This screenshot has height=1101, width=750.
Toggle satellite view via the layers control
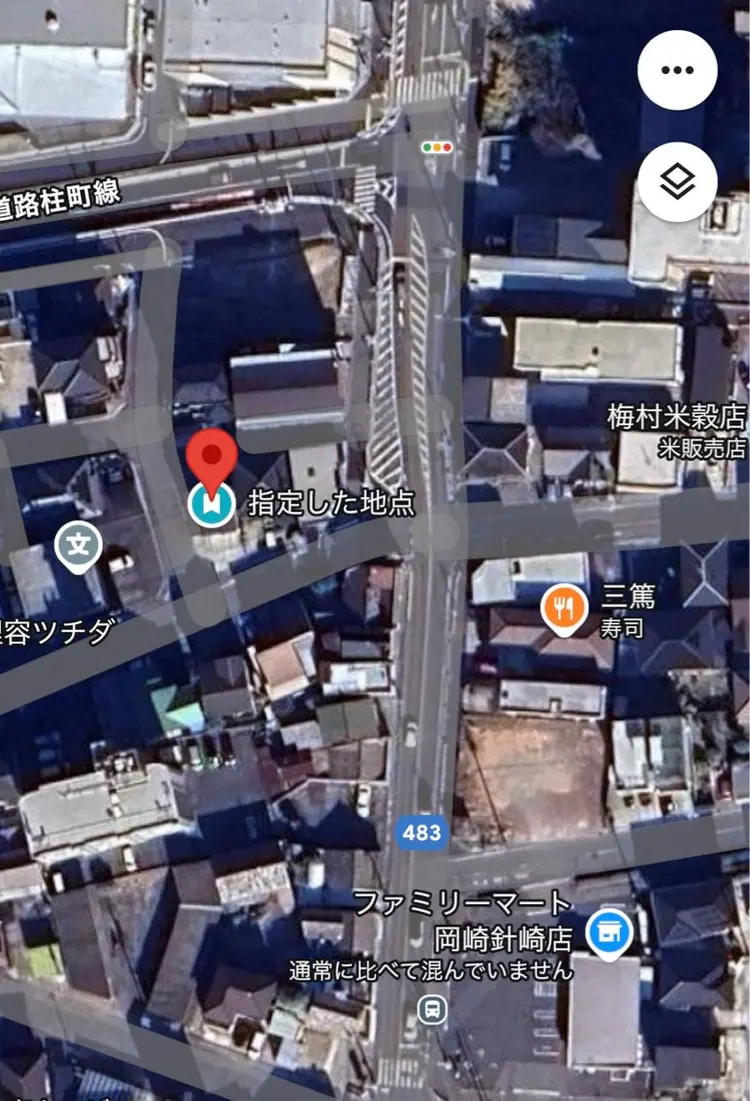[x=676, y=183]
